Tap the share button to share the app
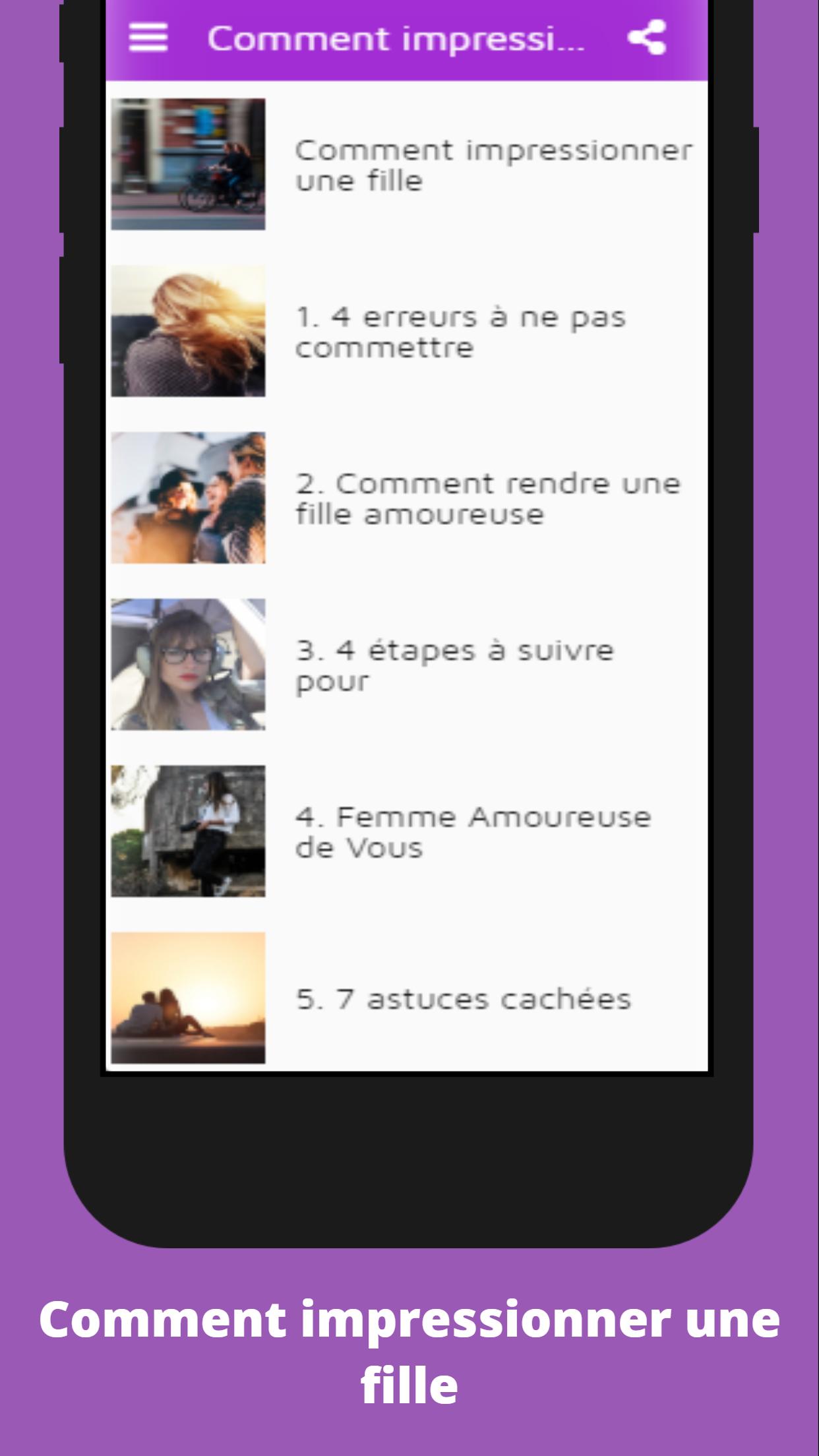The width and height of the screenshot is (819, 1456). [648, 38]
